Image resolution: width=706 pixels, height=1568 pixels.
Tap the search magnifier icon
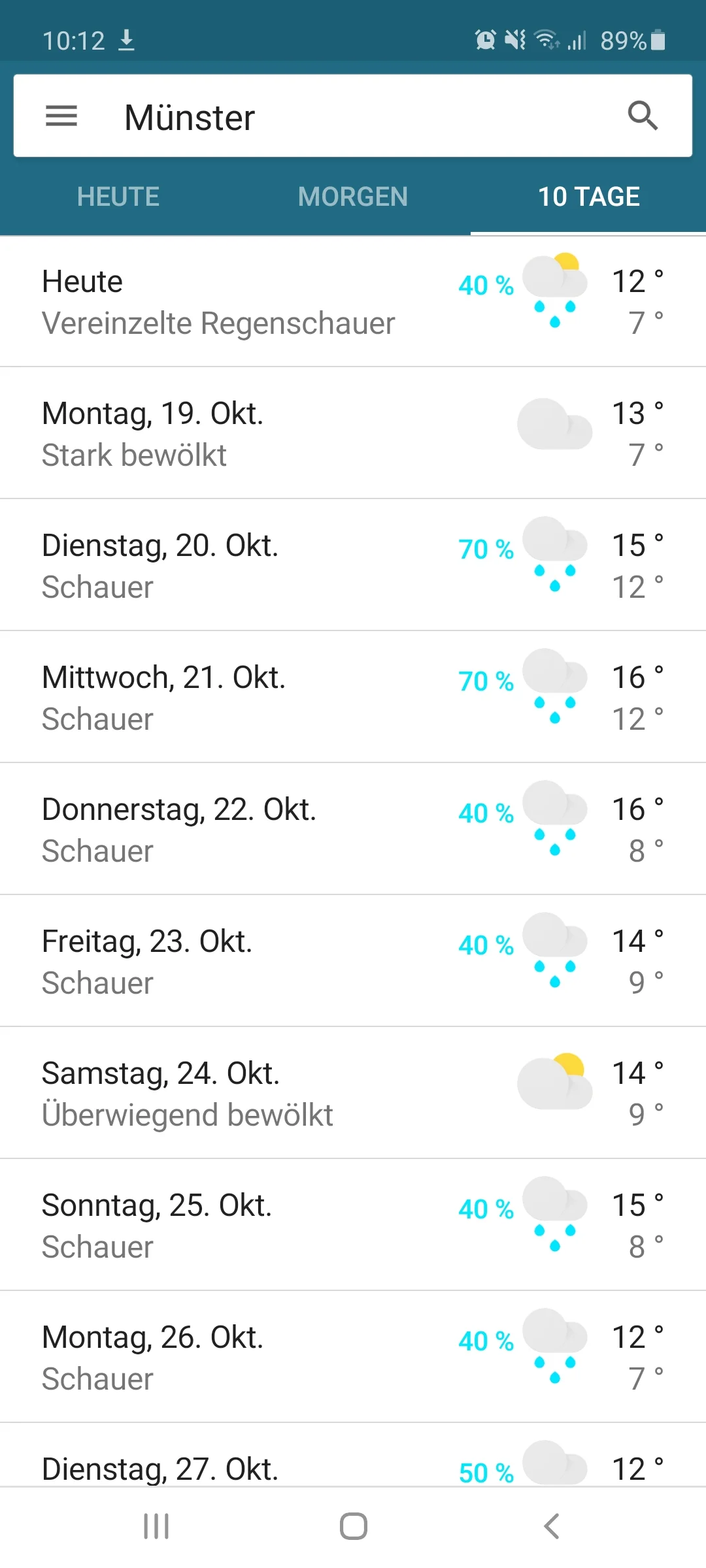[643, 116]
